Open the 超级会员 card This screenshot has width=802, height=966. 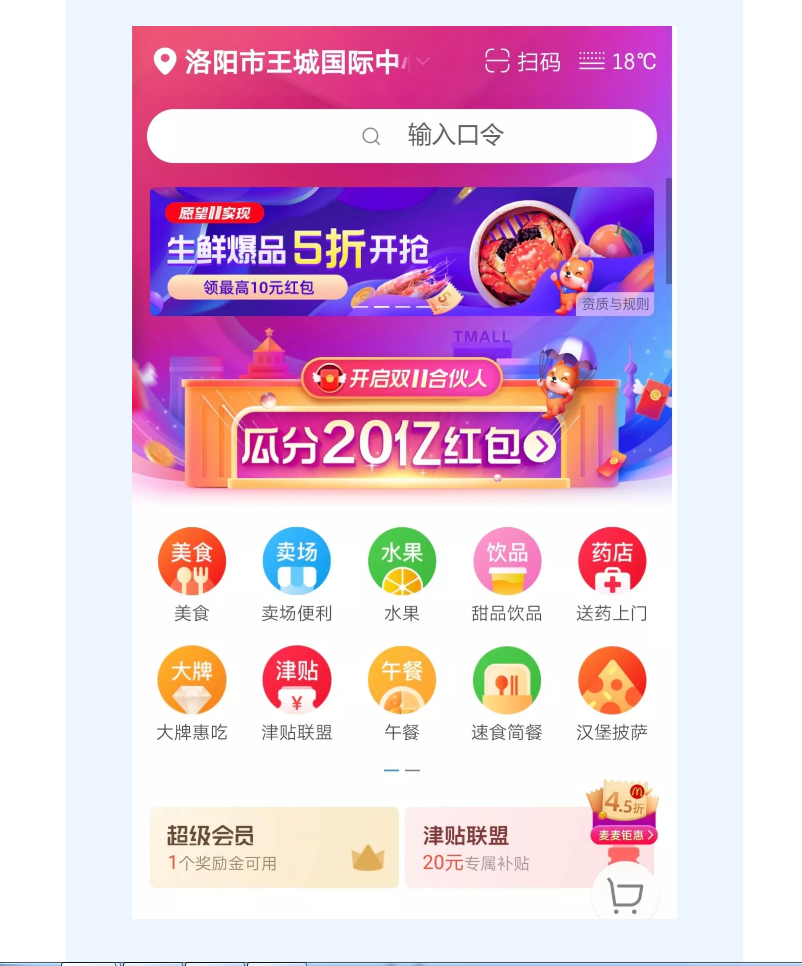274,847
